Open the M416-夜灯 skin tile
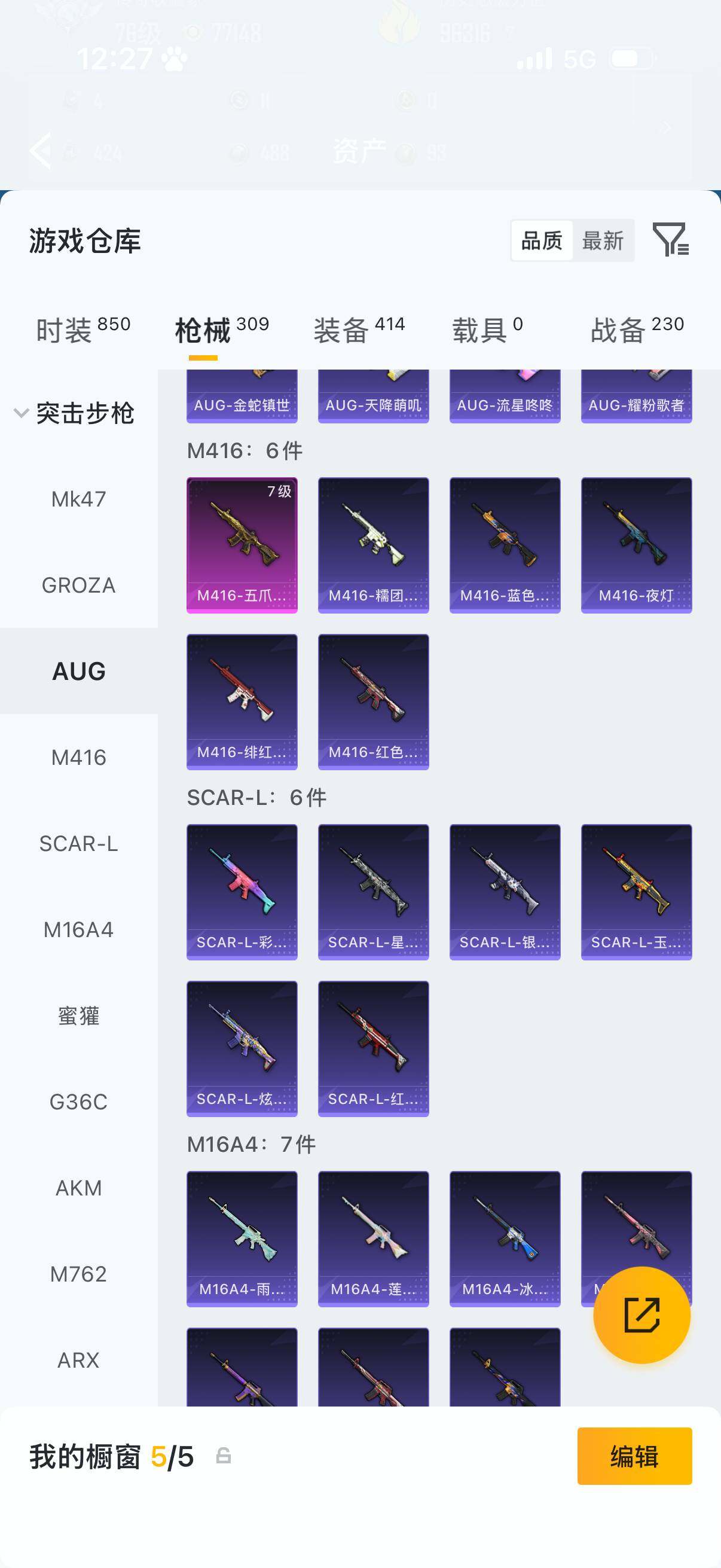This screenshot has width=721, height=1568. (636, 545)
